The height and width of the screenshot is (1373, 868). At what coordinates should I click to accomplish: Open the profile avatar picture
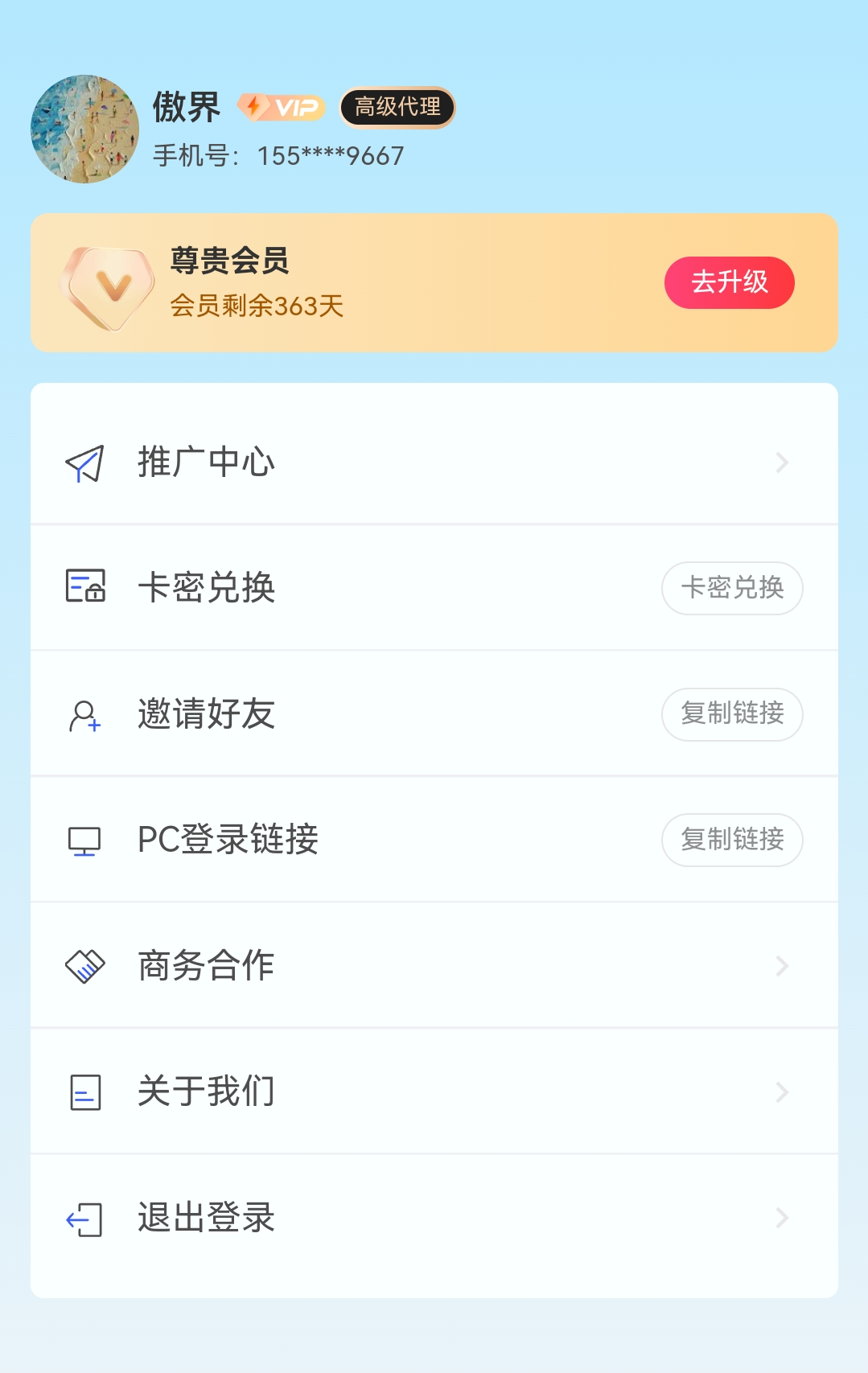click(x=84, y=129)
